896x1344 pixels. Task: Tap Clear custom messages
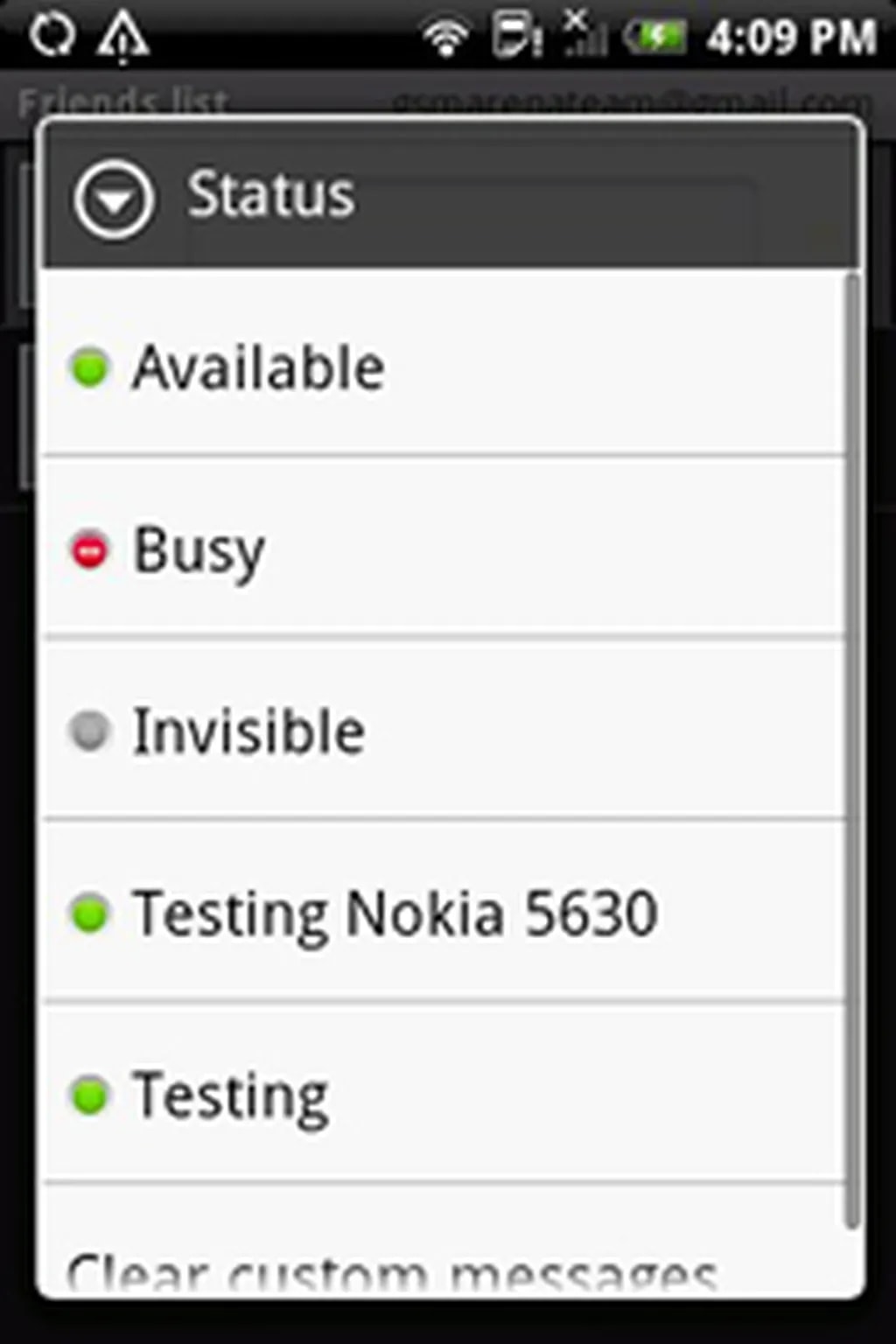[394, 1270]
